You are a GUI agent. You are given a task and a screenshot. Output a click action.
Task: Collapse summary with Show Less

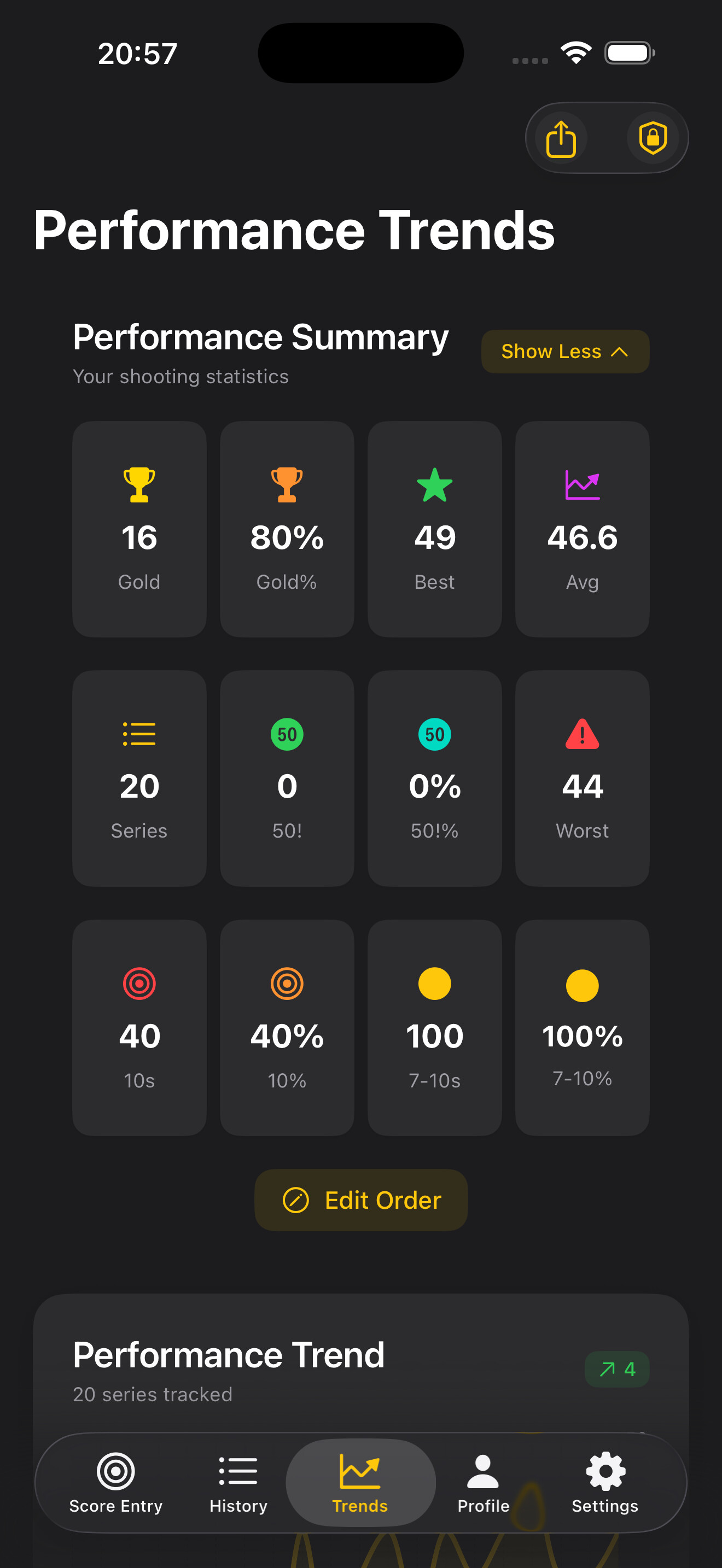point(564,351)
